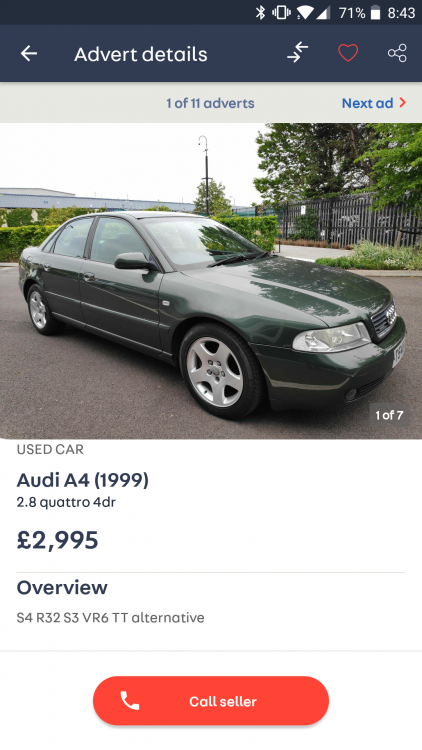Go back using the top-left arrow
The width and height of the screenshot is (422, 750).
pyautogui.click(x=29, y=54)
